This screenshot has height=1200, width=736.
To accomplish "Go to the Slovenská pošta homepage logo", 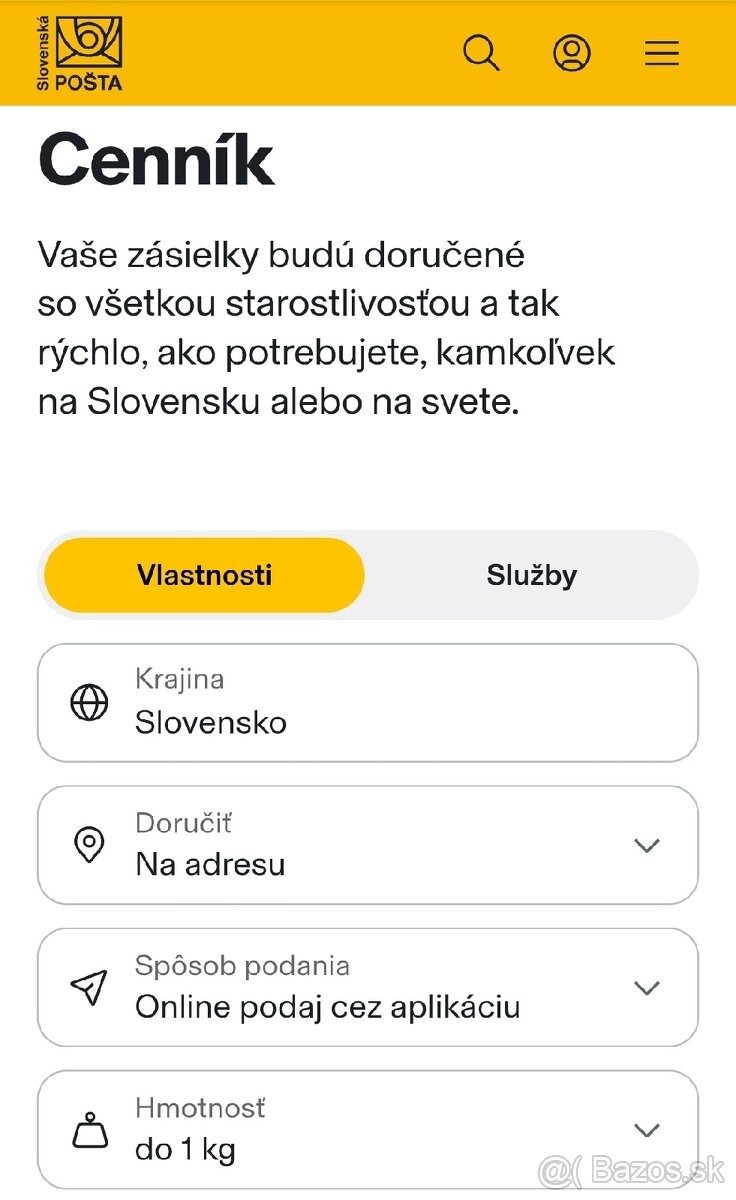I will coord(80,53).
